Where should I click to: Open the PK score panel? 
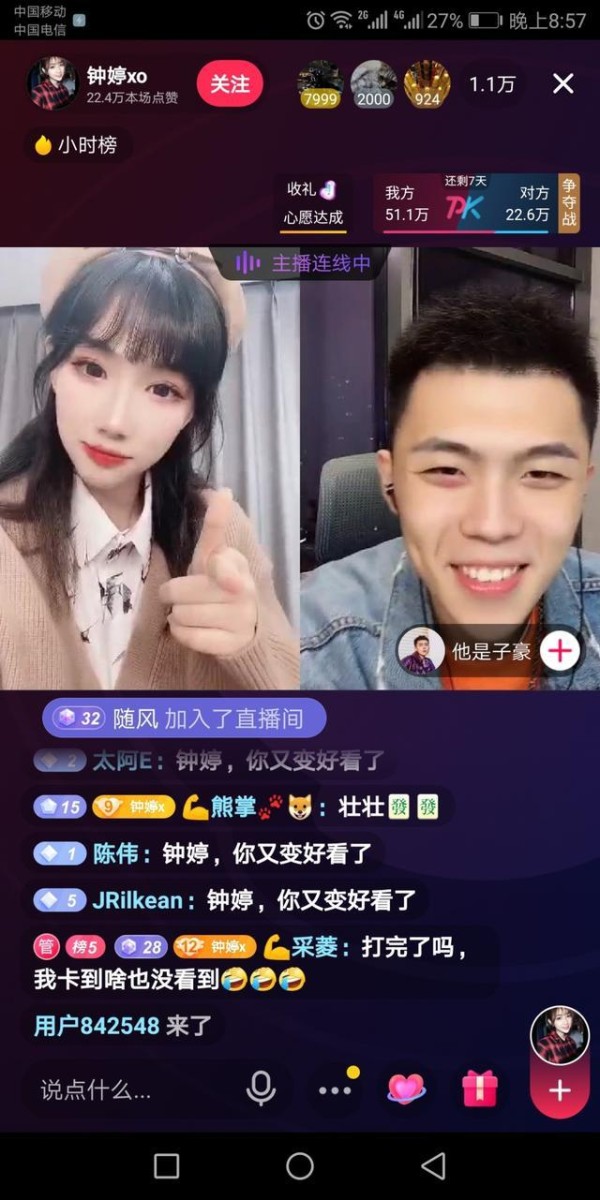click(x=467, y=203)
